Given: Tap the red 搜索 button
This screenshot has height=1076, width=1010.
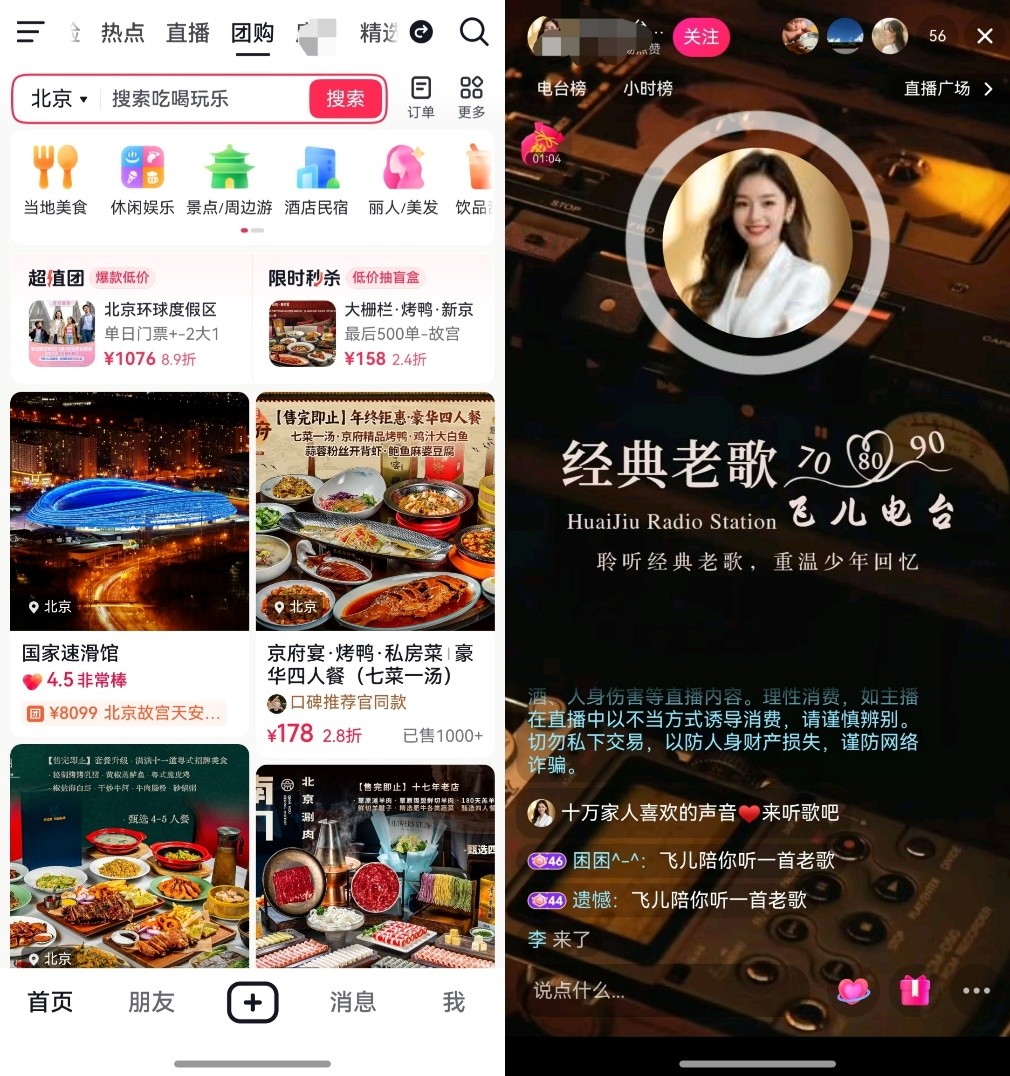Looking at the screenshot, I should [345, 99].
